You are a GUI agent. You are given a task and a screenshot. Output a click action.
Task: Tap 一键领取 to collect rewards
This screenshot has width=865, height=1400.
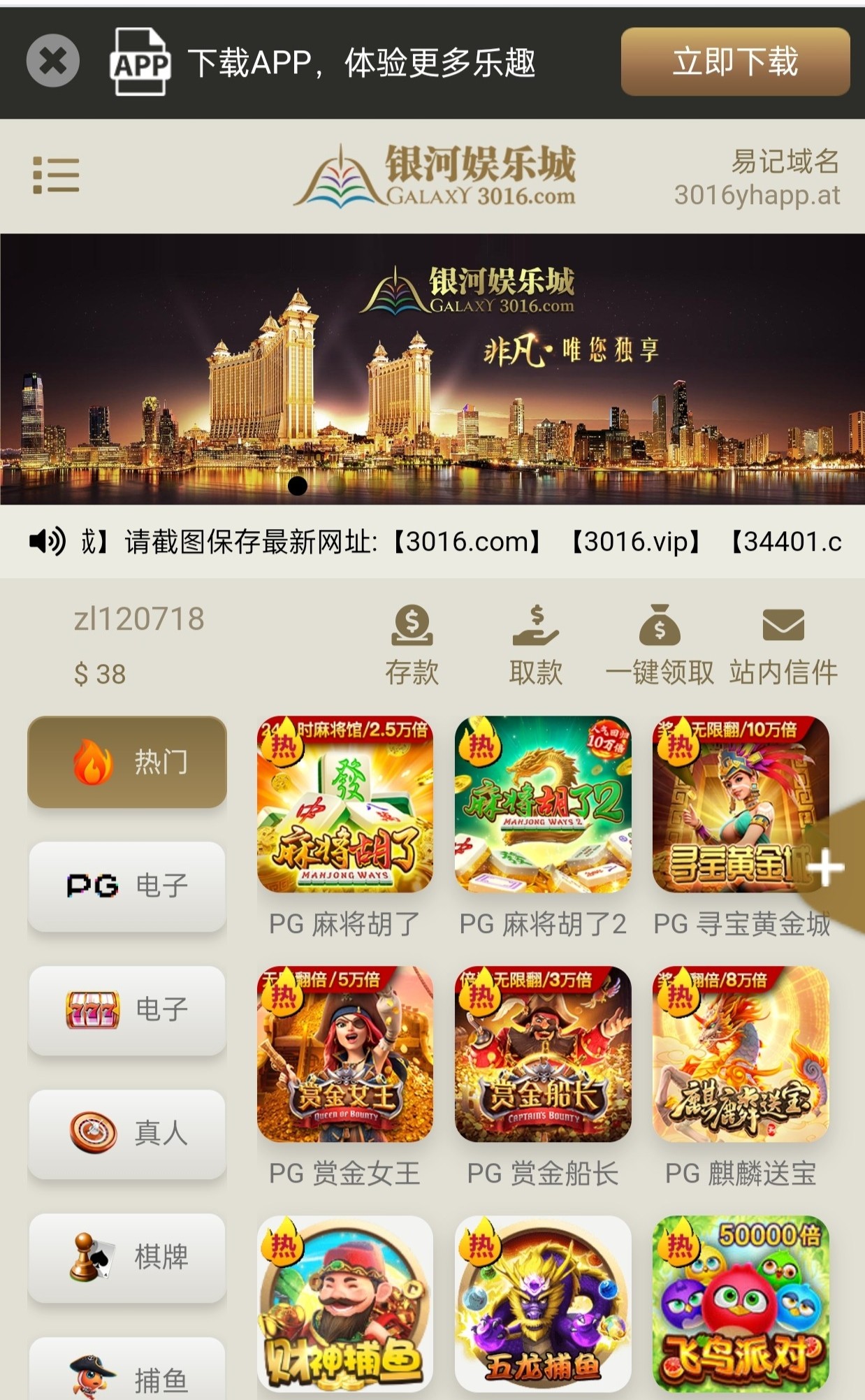(x=659, y=644)
